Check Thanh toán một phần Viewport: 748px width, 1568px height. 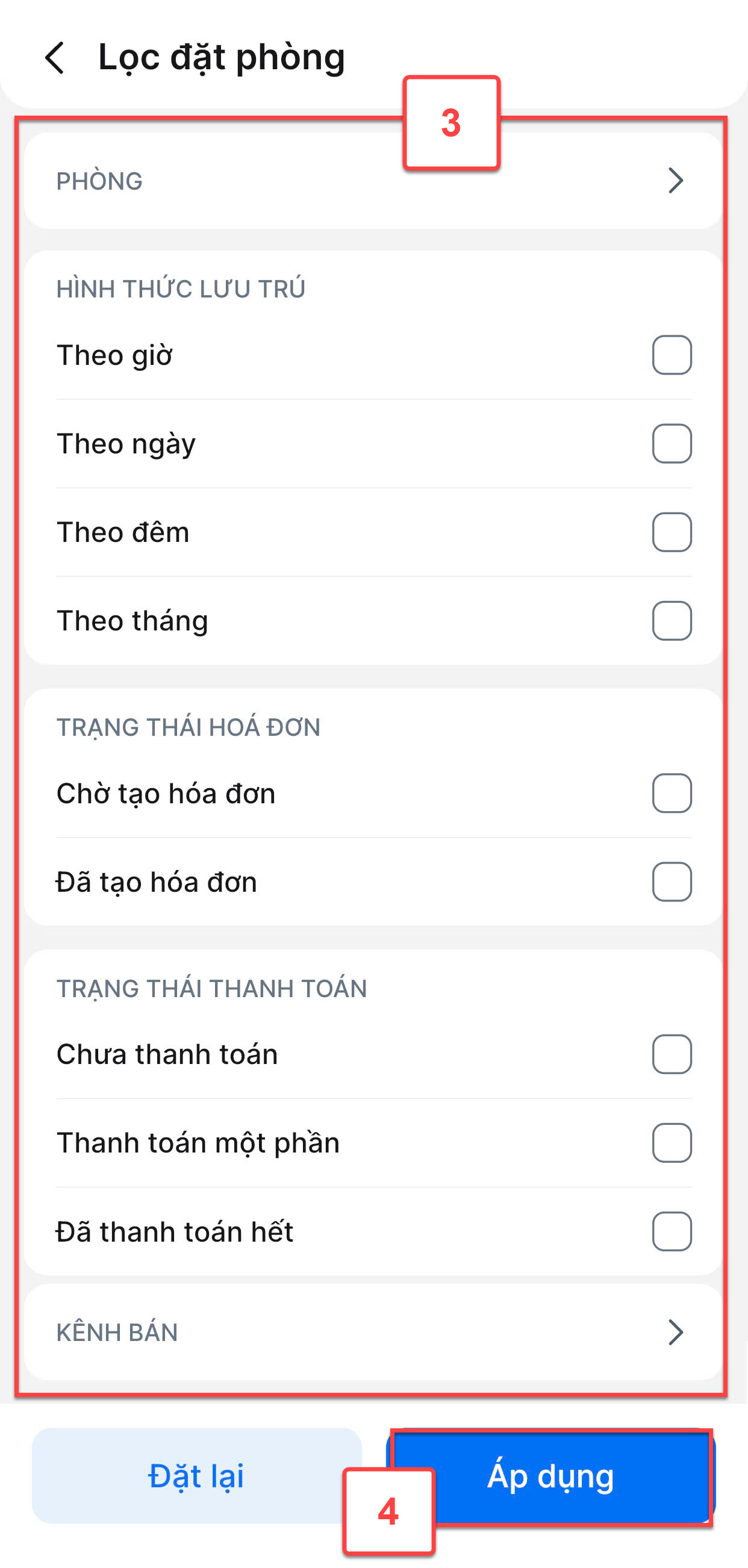672,1143
